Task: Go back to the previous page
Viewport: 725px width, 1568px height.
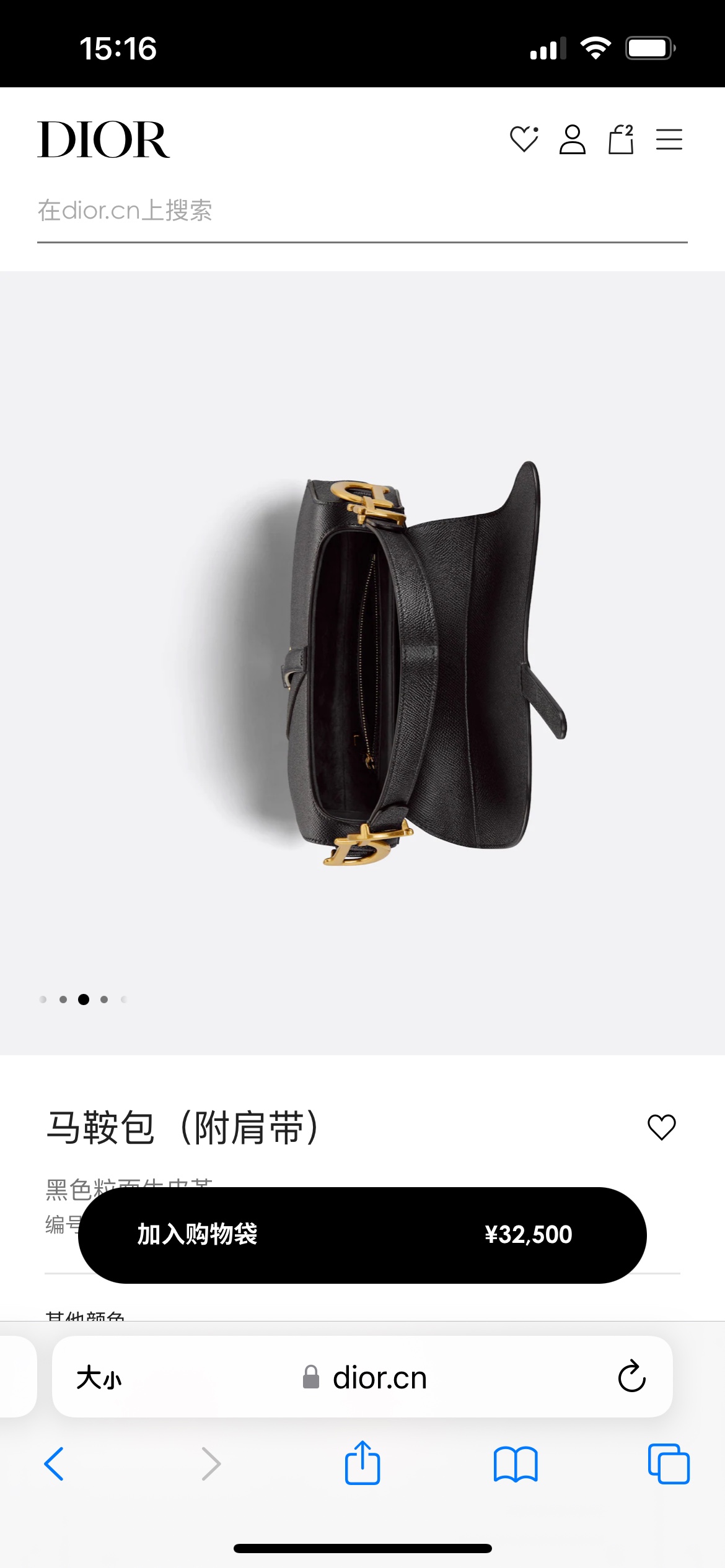Action: 54,1464
